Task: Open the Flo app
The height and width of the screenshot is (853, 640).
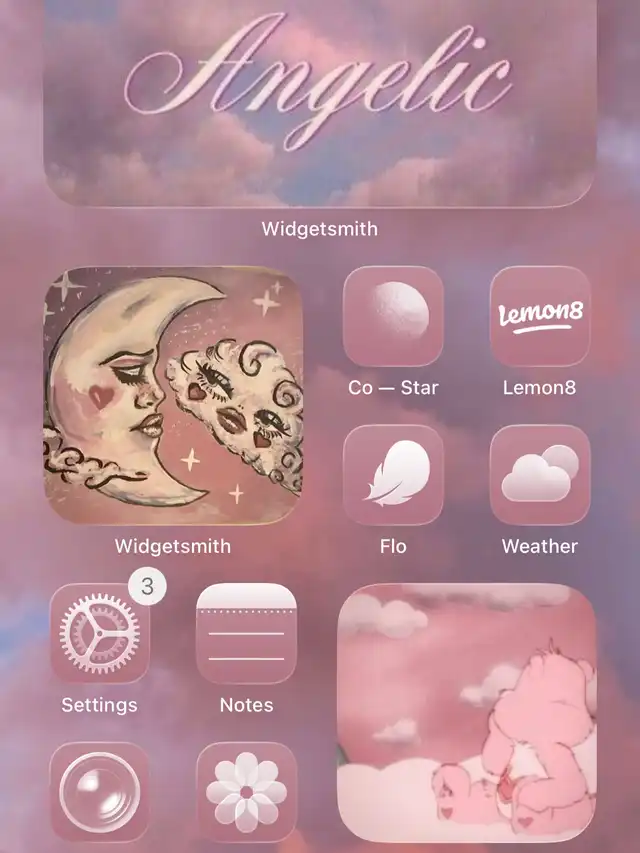Action: pyautogui.click(x=393, y=475)
